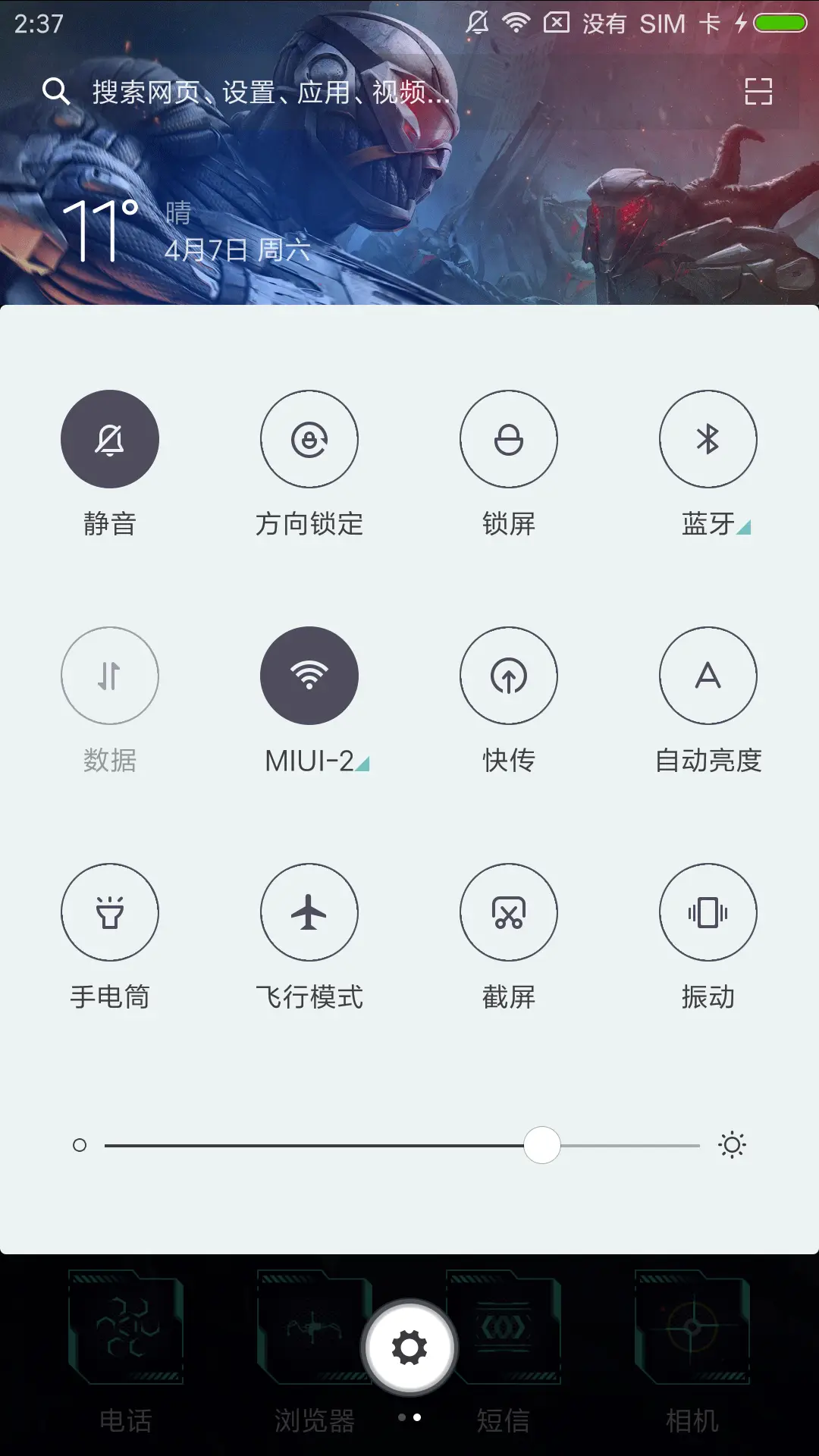819x1456 pixels.
Task: Adjust the brightness slider
Action: coord(541,1145)
